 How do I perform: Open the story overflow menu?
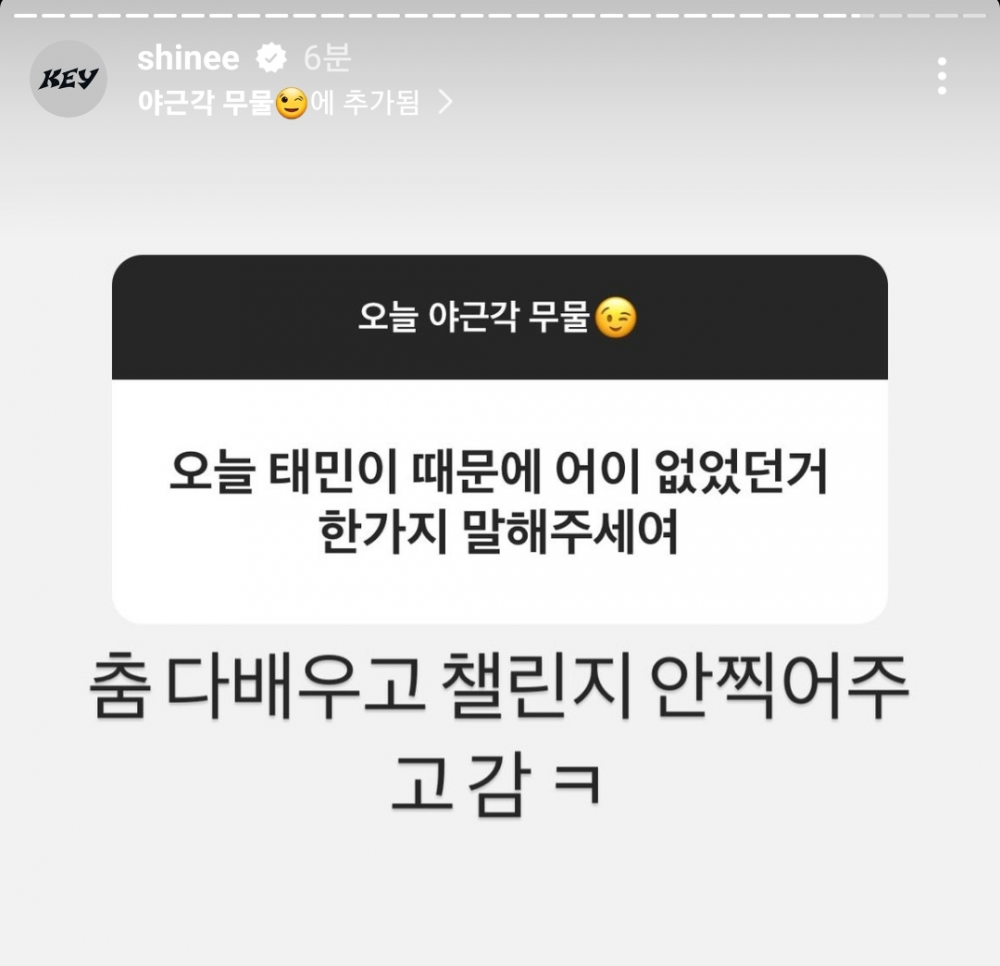pos(941,76)
